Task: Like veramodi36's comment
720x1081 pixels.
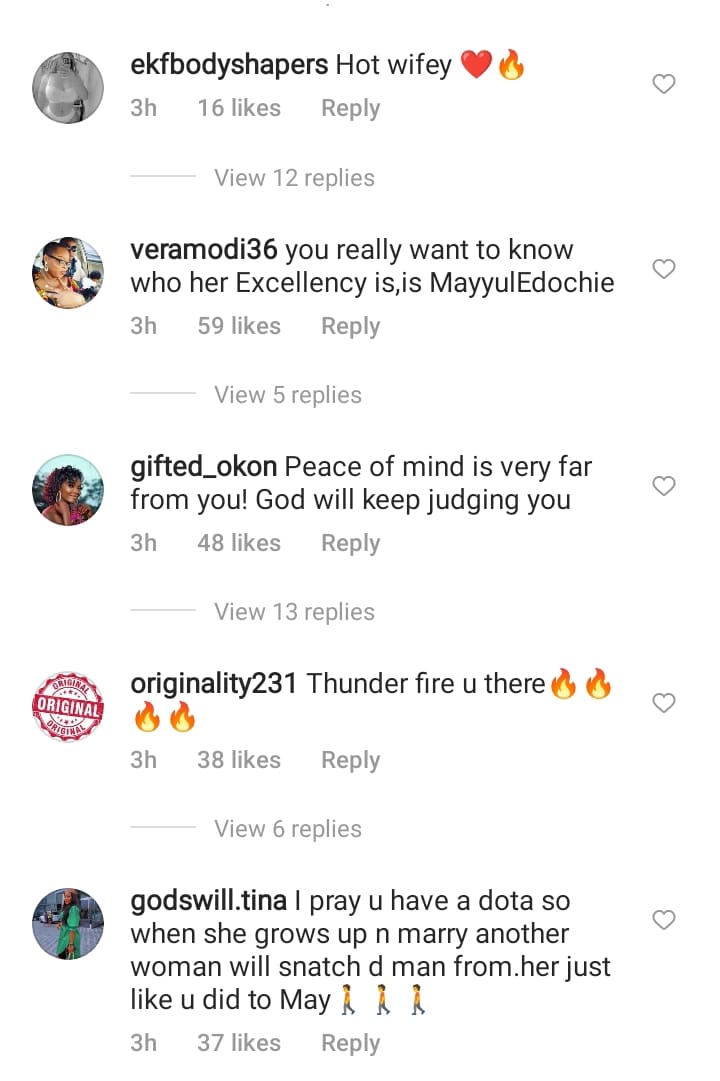Action: [664, 269]
